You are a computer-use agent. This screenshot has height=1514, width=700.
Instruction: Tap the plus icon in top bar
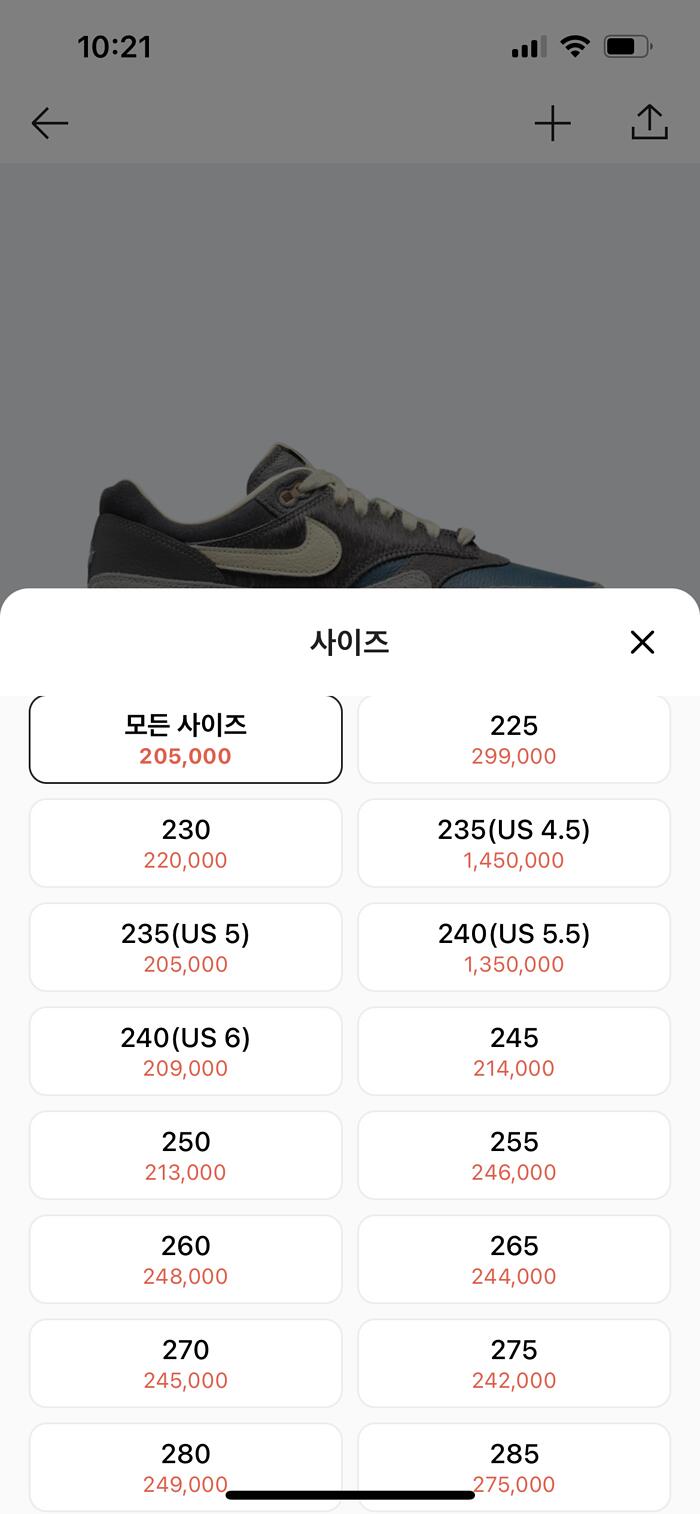pyautogui.click(x=552, y=123)
